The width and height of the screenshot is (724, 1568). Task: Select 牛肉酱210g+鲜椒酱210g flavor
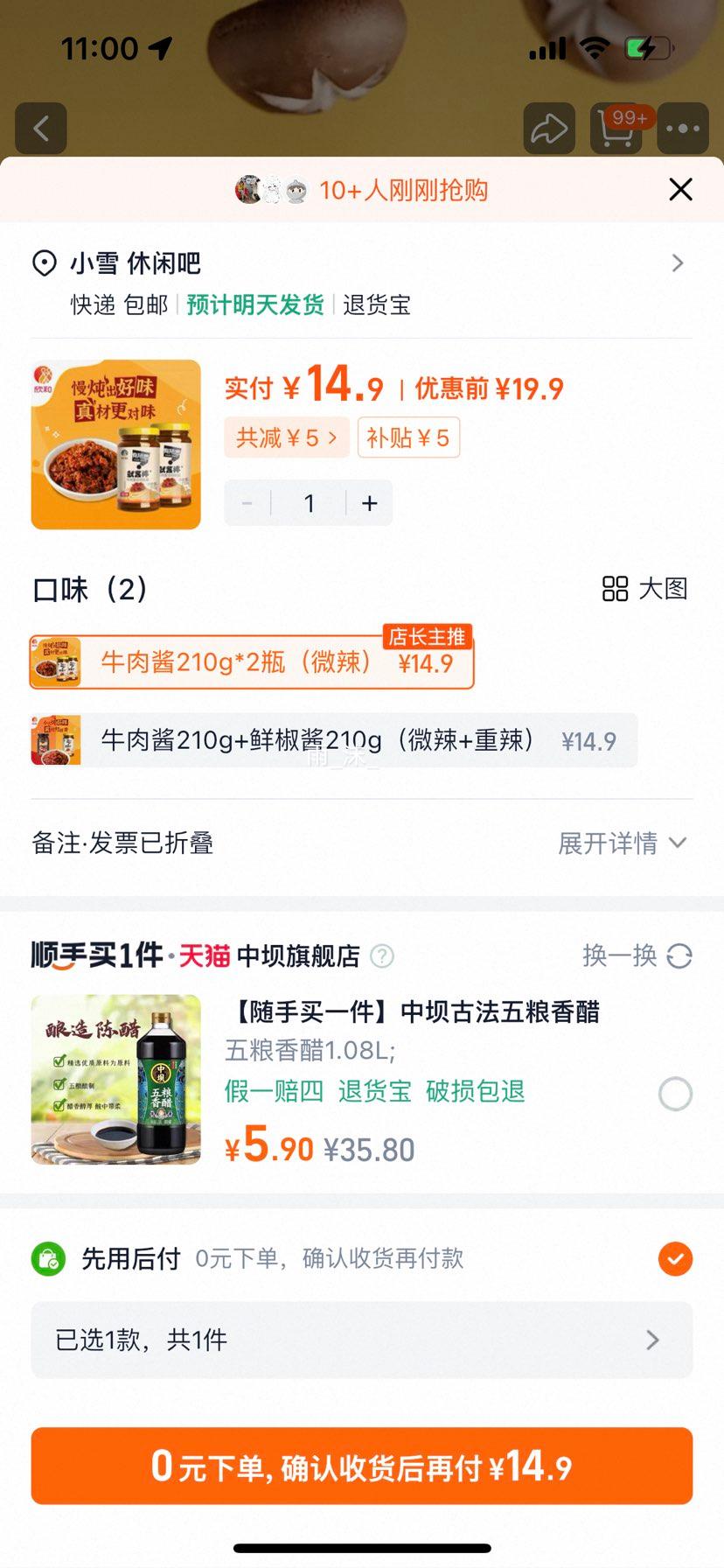click(333, 741)
